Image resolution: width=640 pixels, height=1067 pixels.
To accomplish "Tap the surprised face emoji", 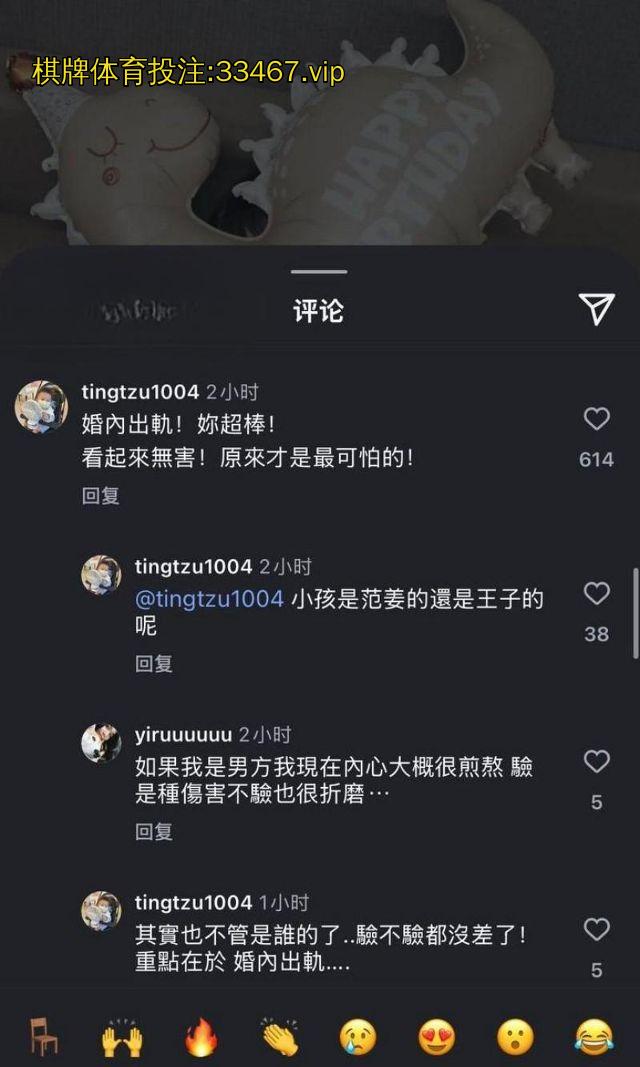I will [516, 1038].
